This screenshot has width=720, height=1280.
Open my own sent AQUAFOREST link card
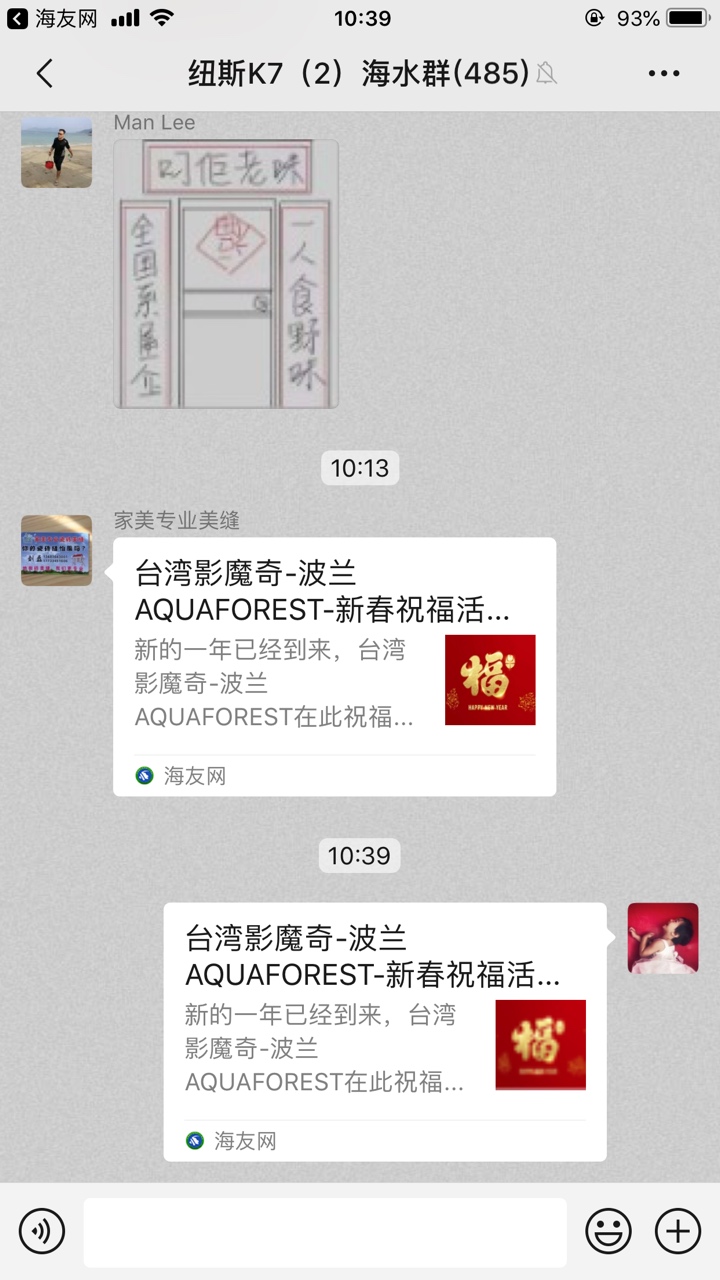[384, 1030]
